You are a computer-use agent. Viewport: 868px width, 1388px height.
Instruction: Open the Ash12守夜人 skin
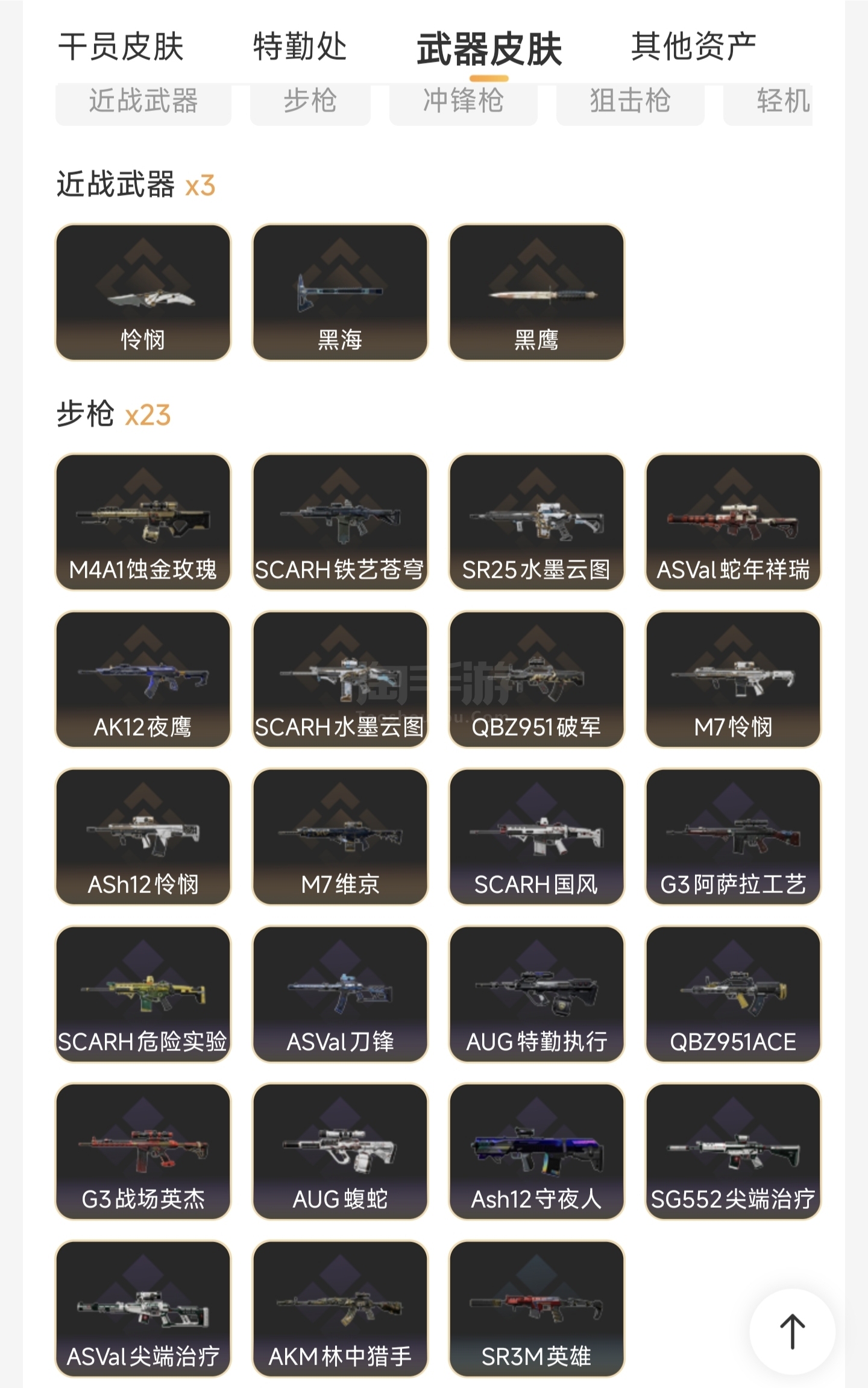(536, 1152)
